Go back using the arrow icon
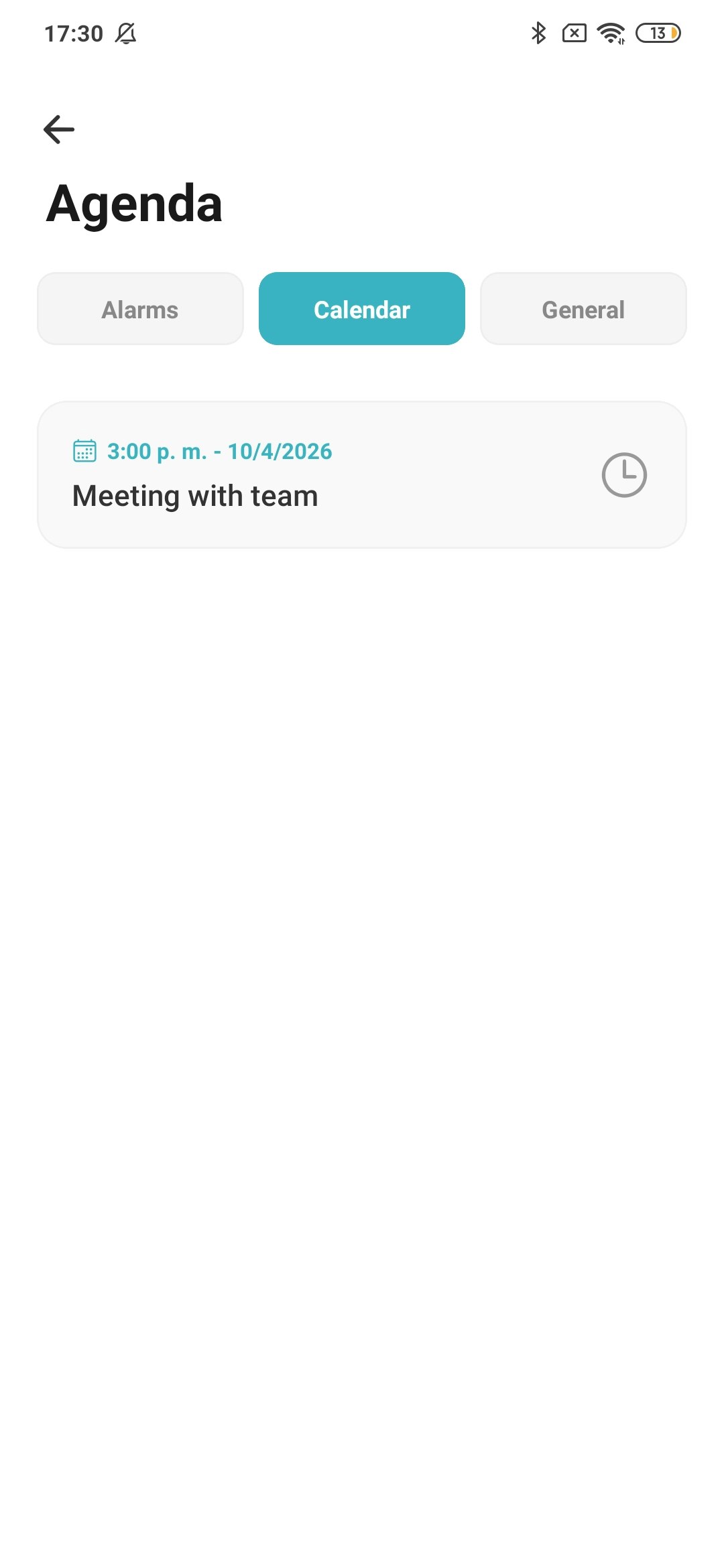The height and width of the screenshot is (1568, 724). (x=59, y=129)
